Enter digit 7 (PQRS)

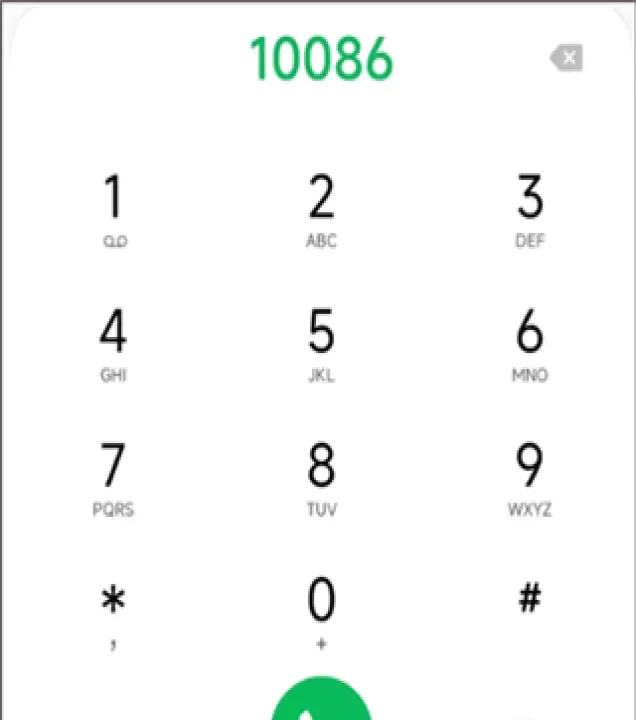tap(114, 478)
